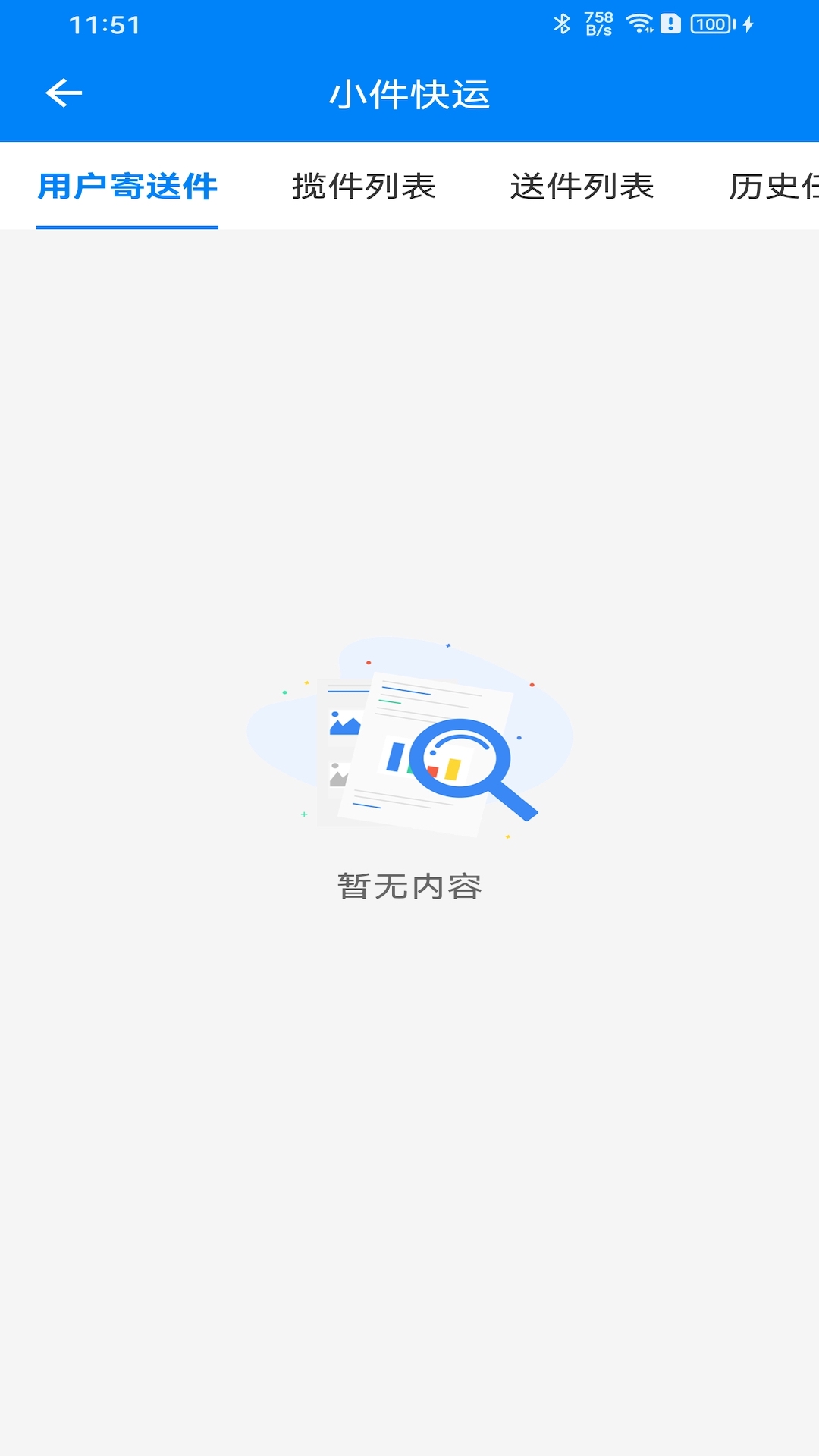Tap the blue underline beneath 用户寄送件

(x=127, y=224)
